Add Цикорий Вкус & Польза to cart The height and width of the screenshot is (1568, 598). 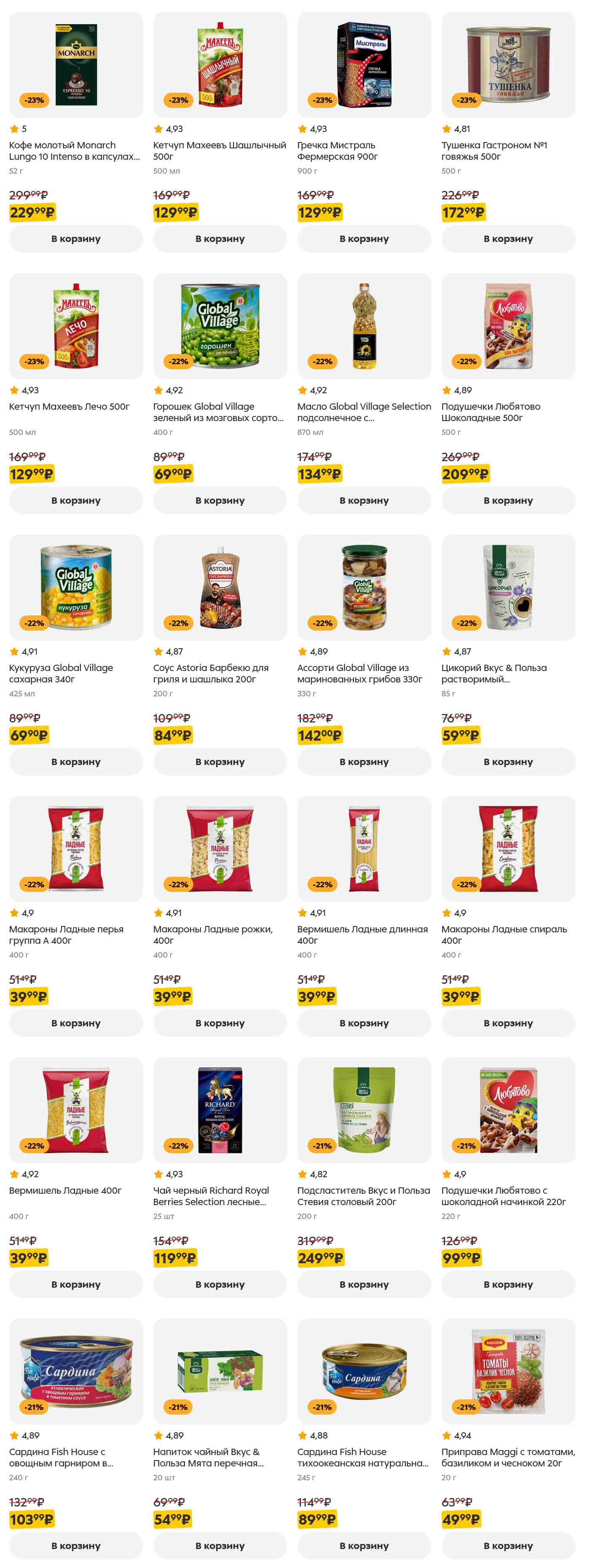(508, 761)
